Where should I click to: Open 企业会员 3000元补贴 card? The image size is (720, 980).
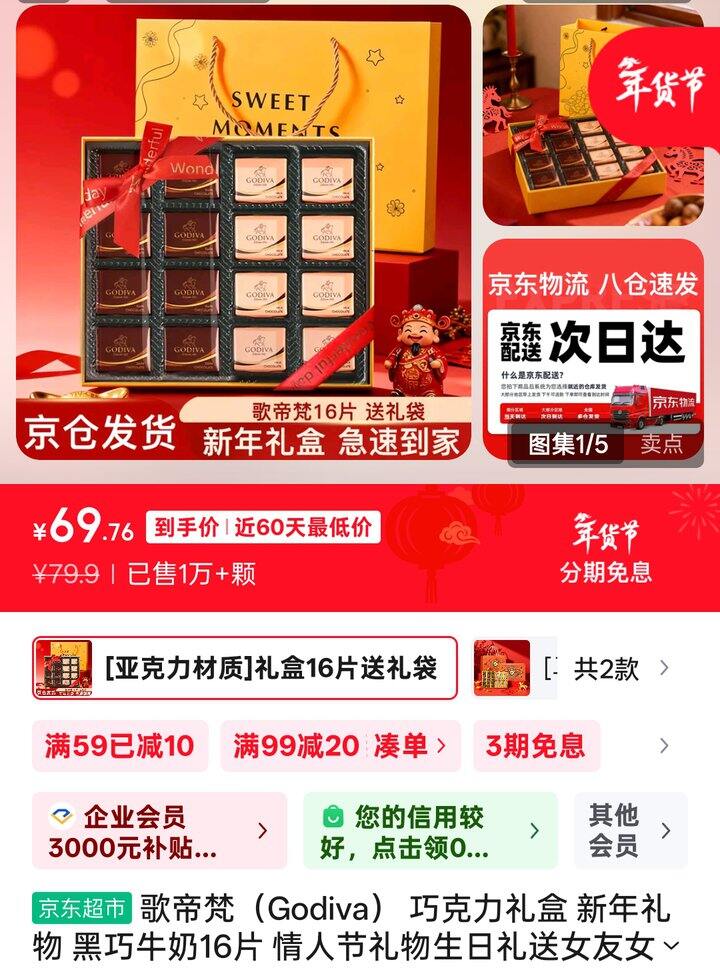(159, 831)
